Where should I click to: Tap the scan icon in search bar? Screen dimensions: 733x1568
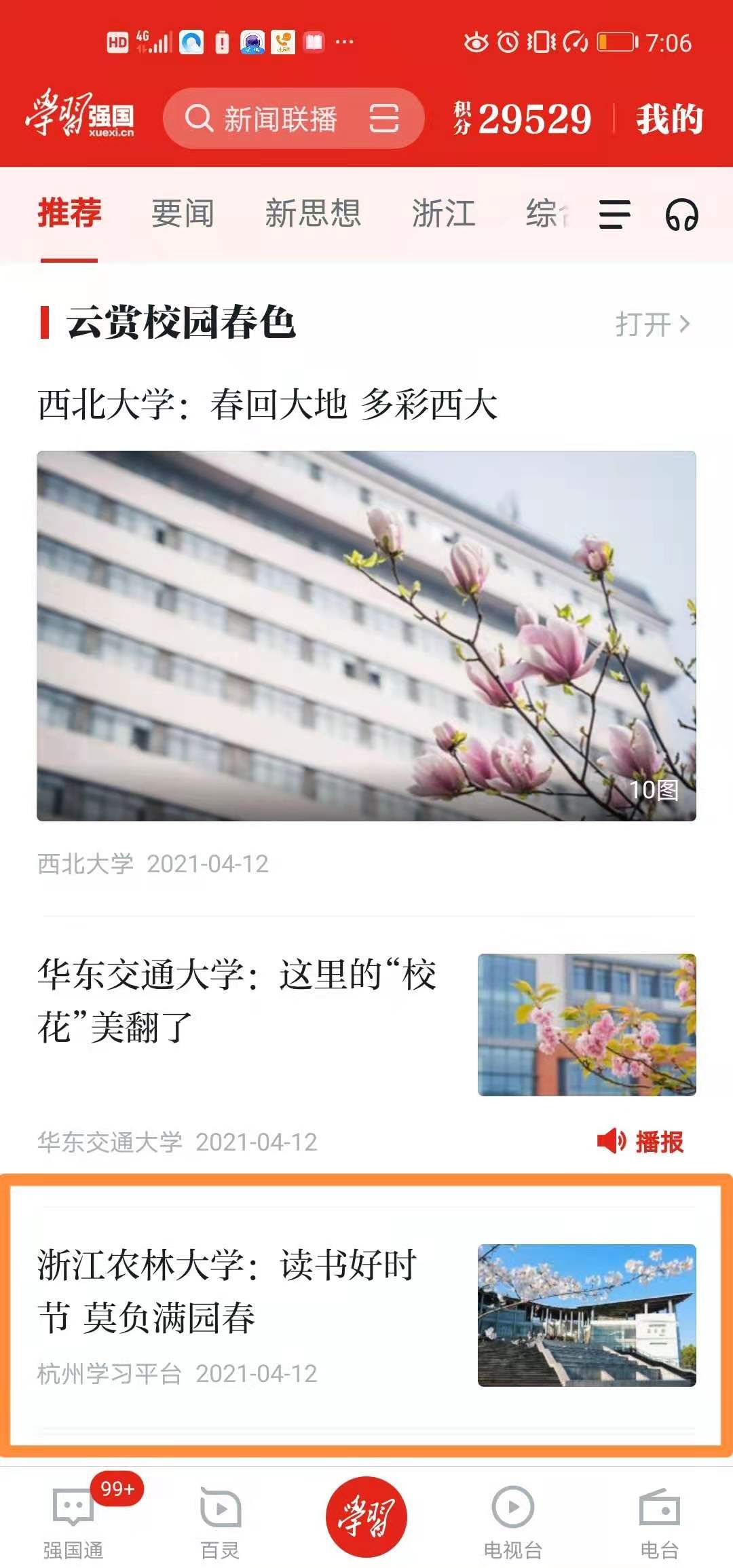(384, 119)
